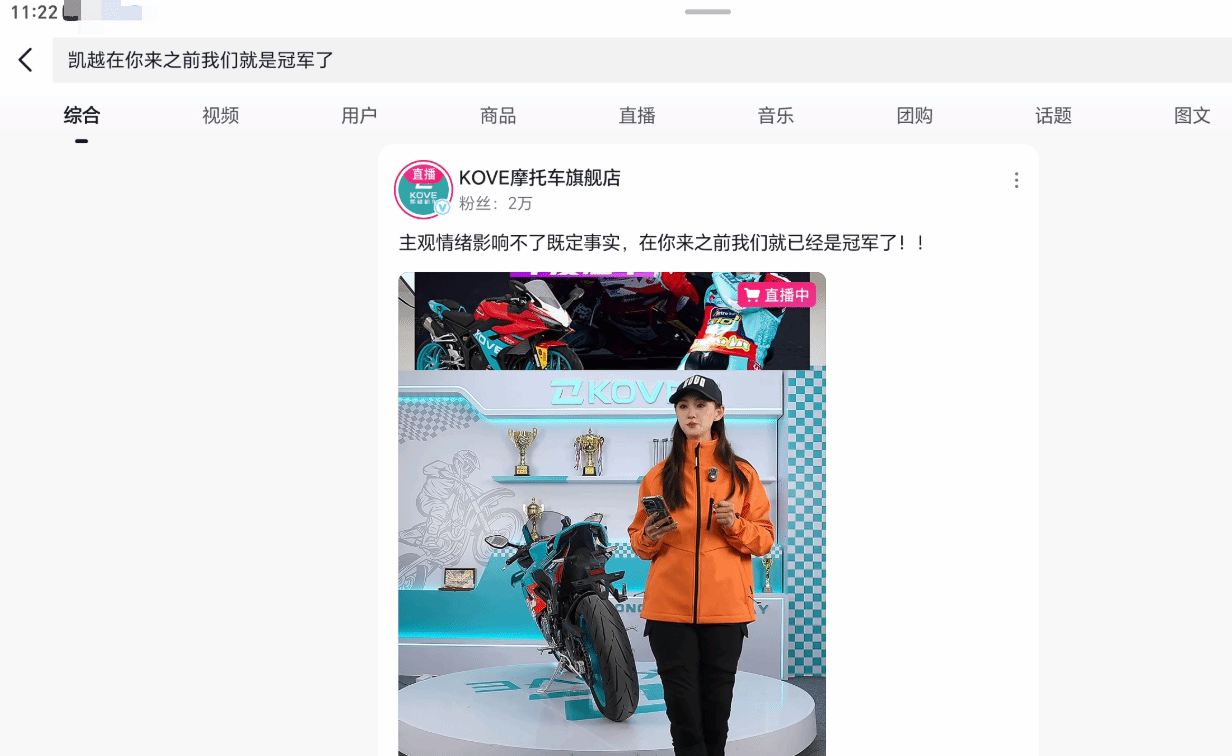Select the 话题 tab
Viewport: 1232px width, 756px height.
point(1053,116)
